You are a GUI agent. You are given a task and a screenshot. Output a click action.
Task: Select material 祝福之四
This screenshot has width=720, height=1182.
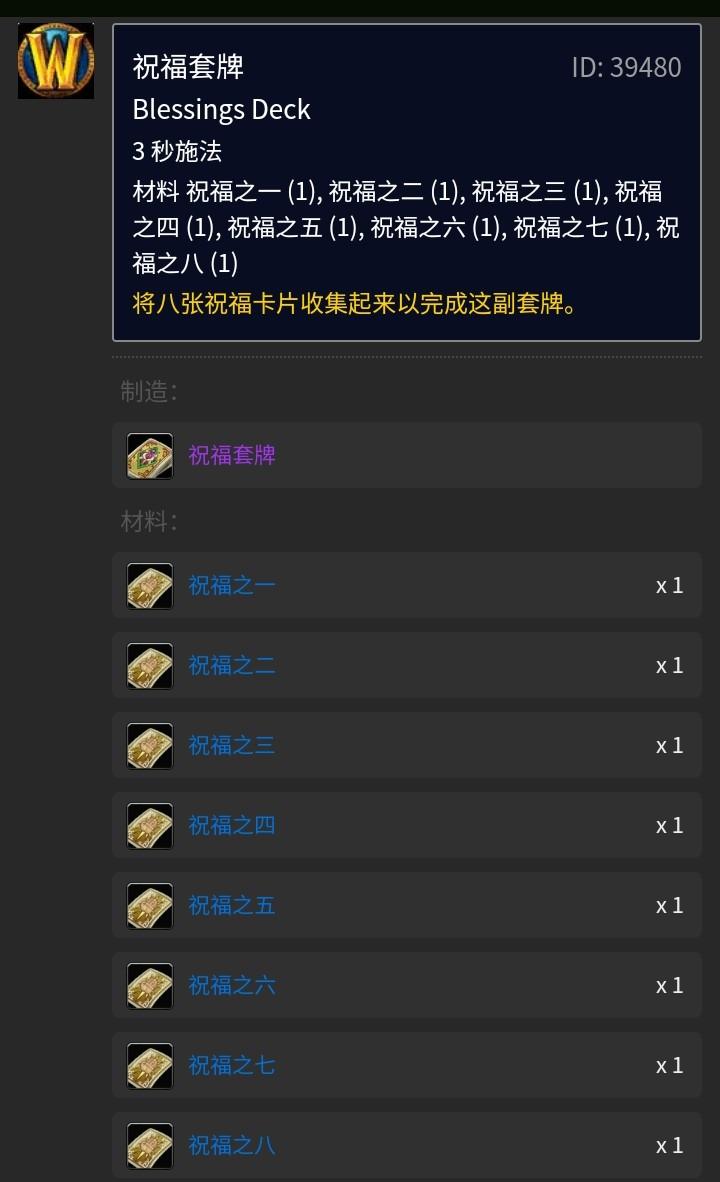tap(232, 826)
